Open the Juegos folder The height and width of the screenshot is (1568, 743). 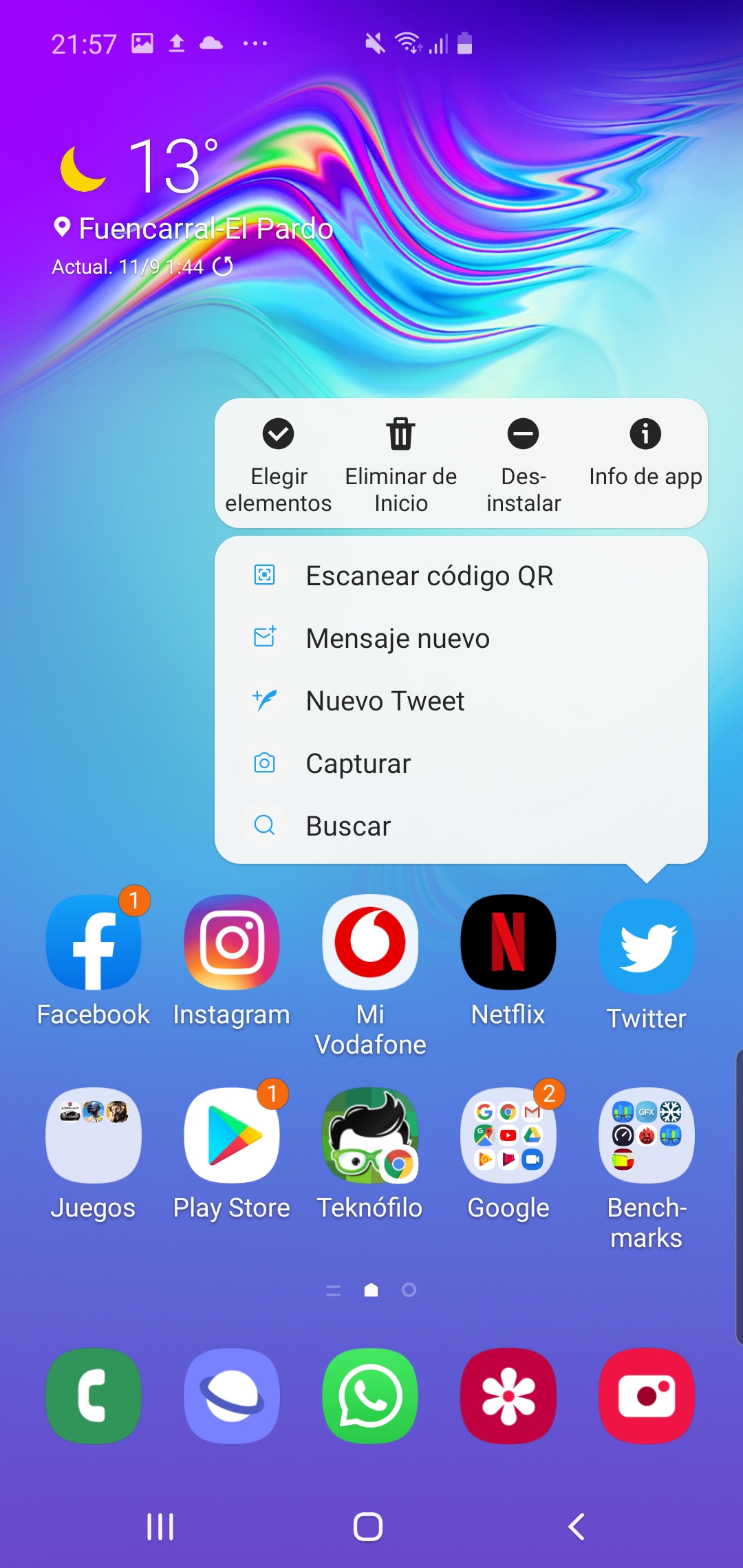click(94, 1154)
